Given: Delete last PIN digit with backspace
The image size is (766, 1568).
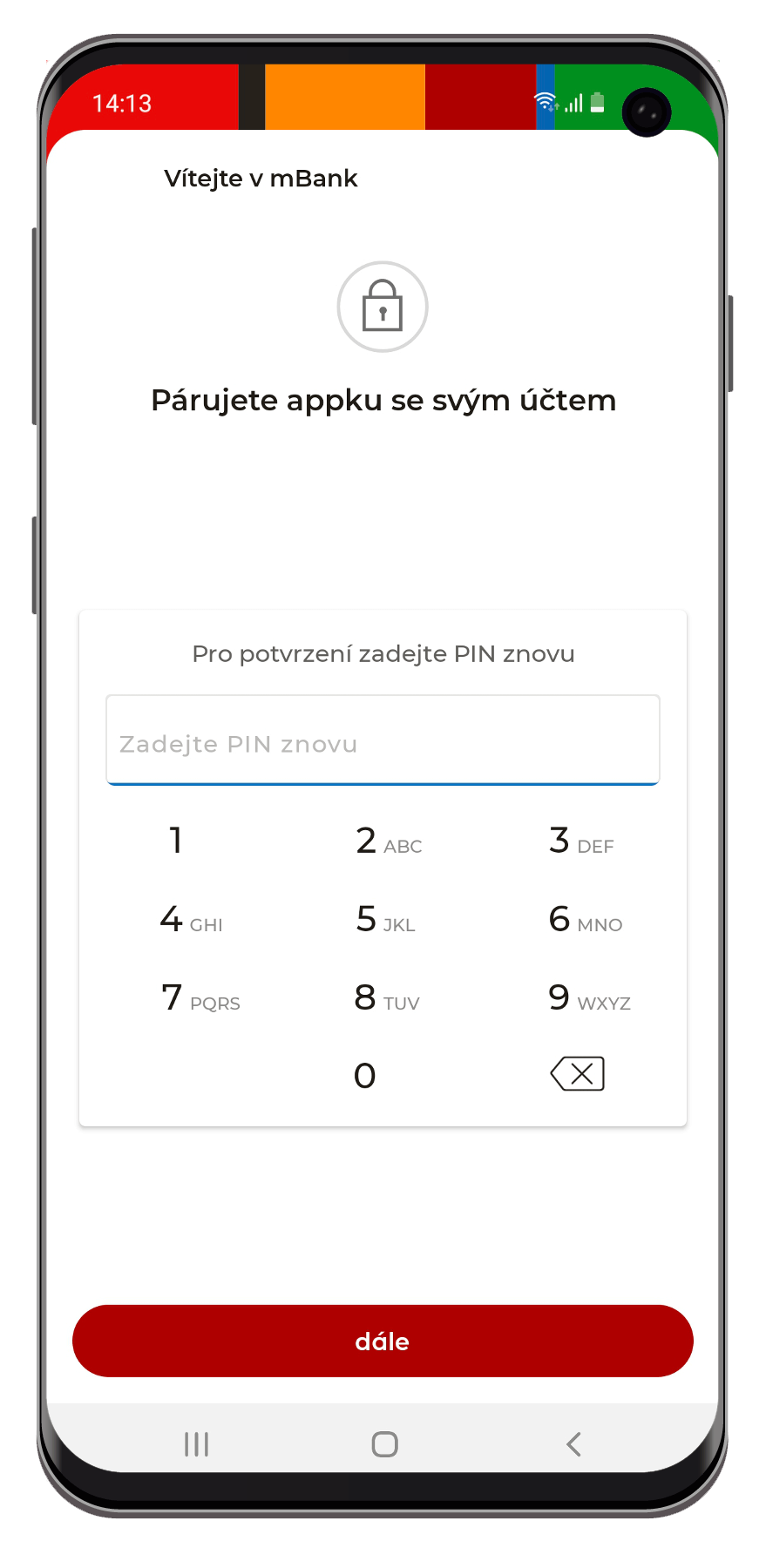Looking at the screenshot, I should [577, 1074].
